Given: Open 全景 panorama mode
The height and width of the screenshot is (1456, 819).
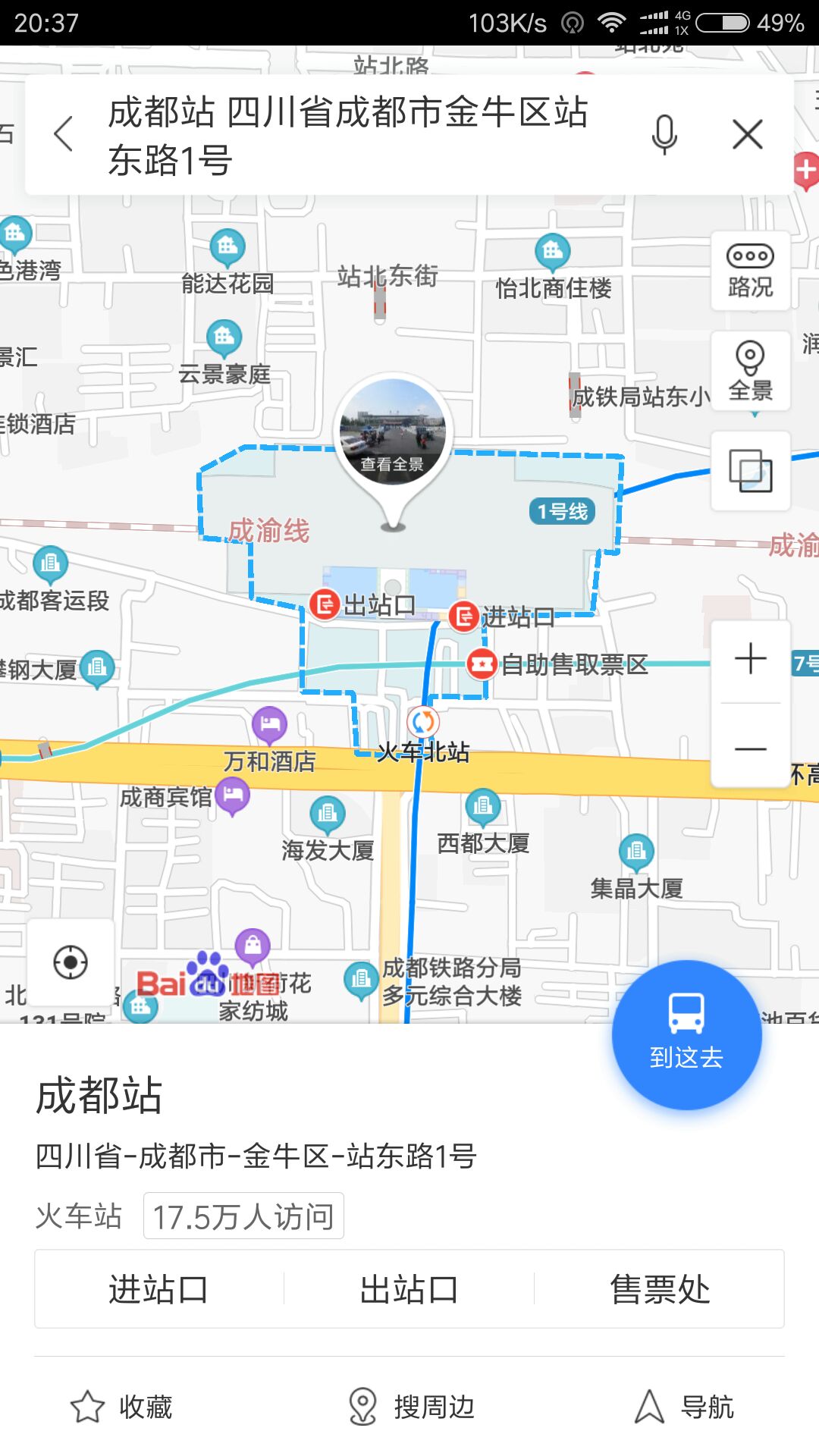Looking at the screenshot, I should [x=750, y=372].
